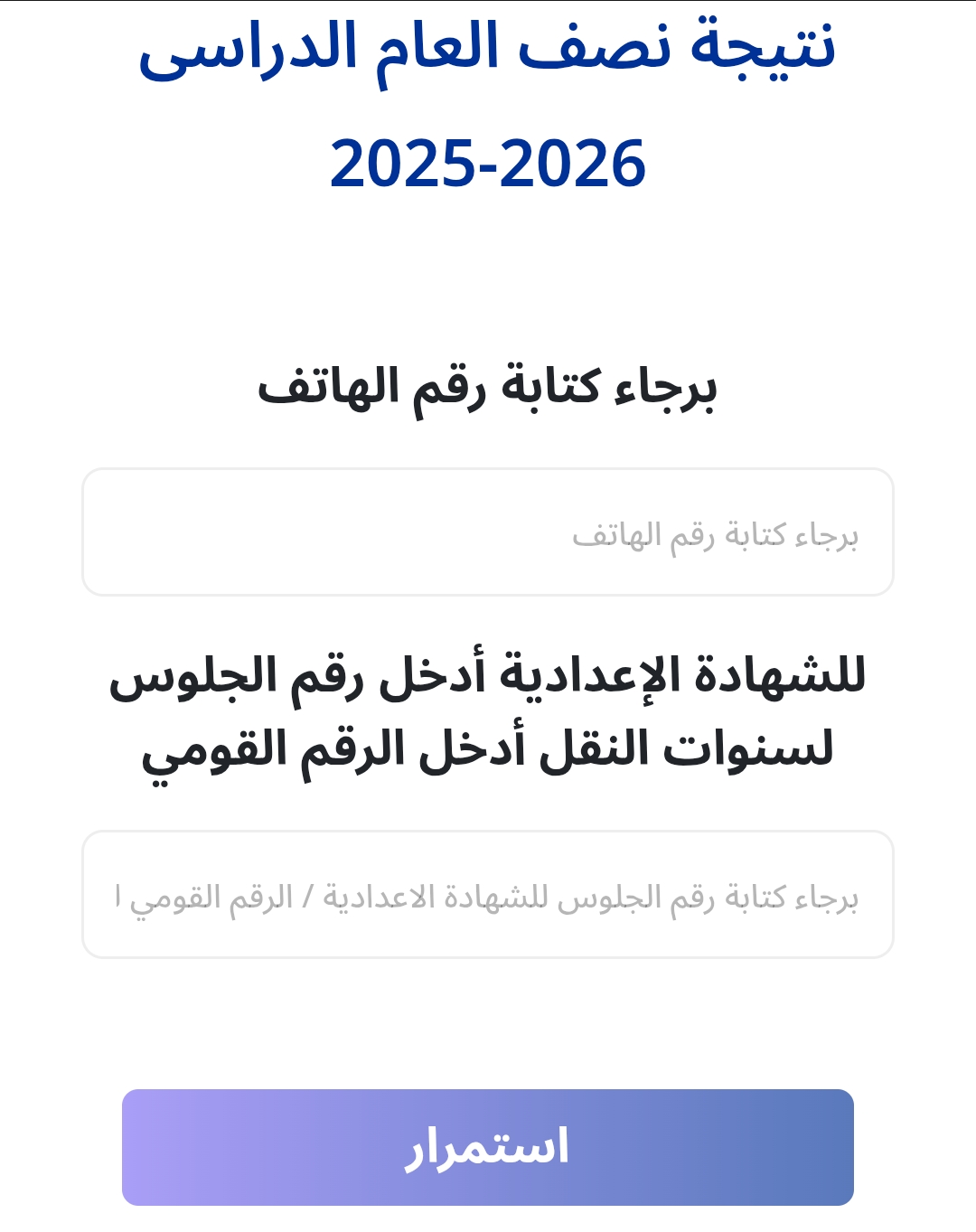Focus the phone number input field
The image size is (976, 1232).
[x=488, y=532]
